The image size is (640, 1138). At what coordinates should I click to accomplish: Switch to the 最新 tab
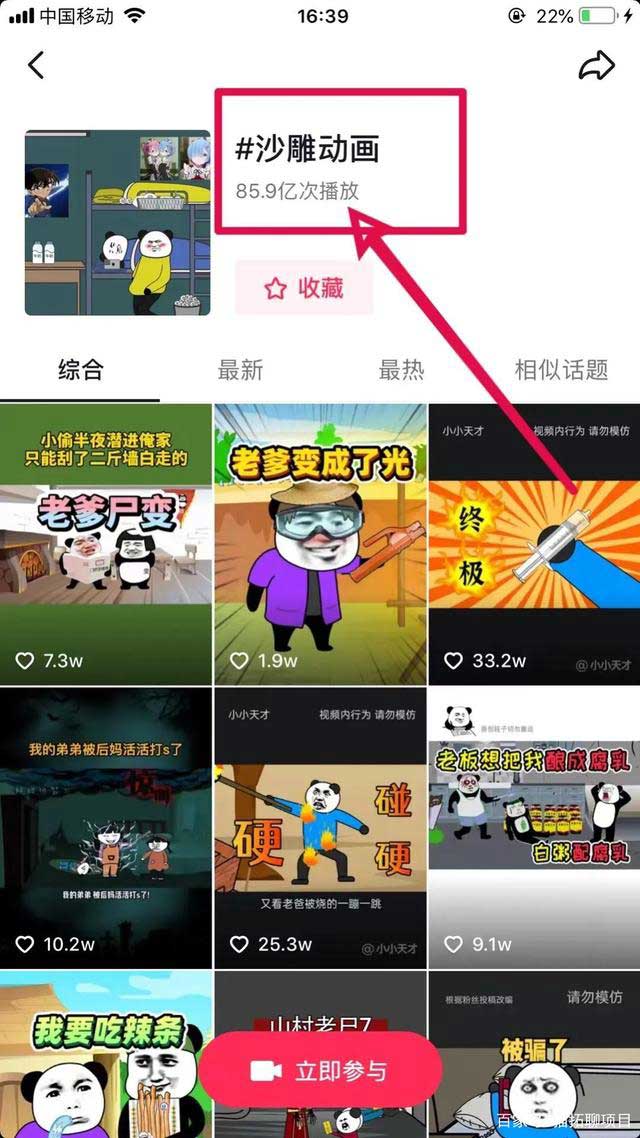[240, 370]
